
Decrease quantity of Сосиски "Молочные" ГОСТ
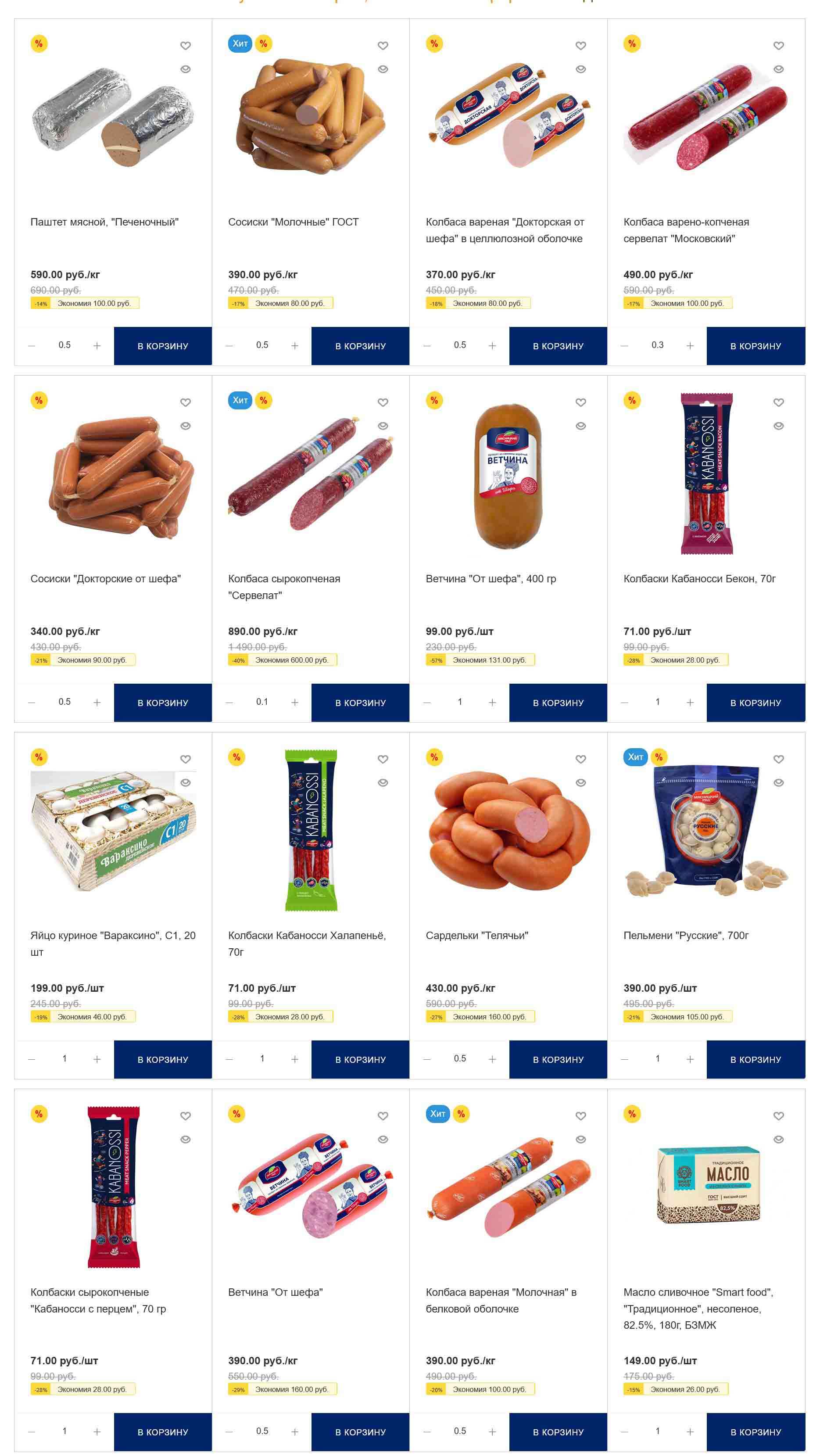[x=229, y=346]
